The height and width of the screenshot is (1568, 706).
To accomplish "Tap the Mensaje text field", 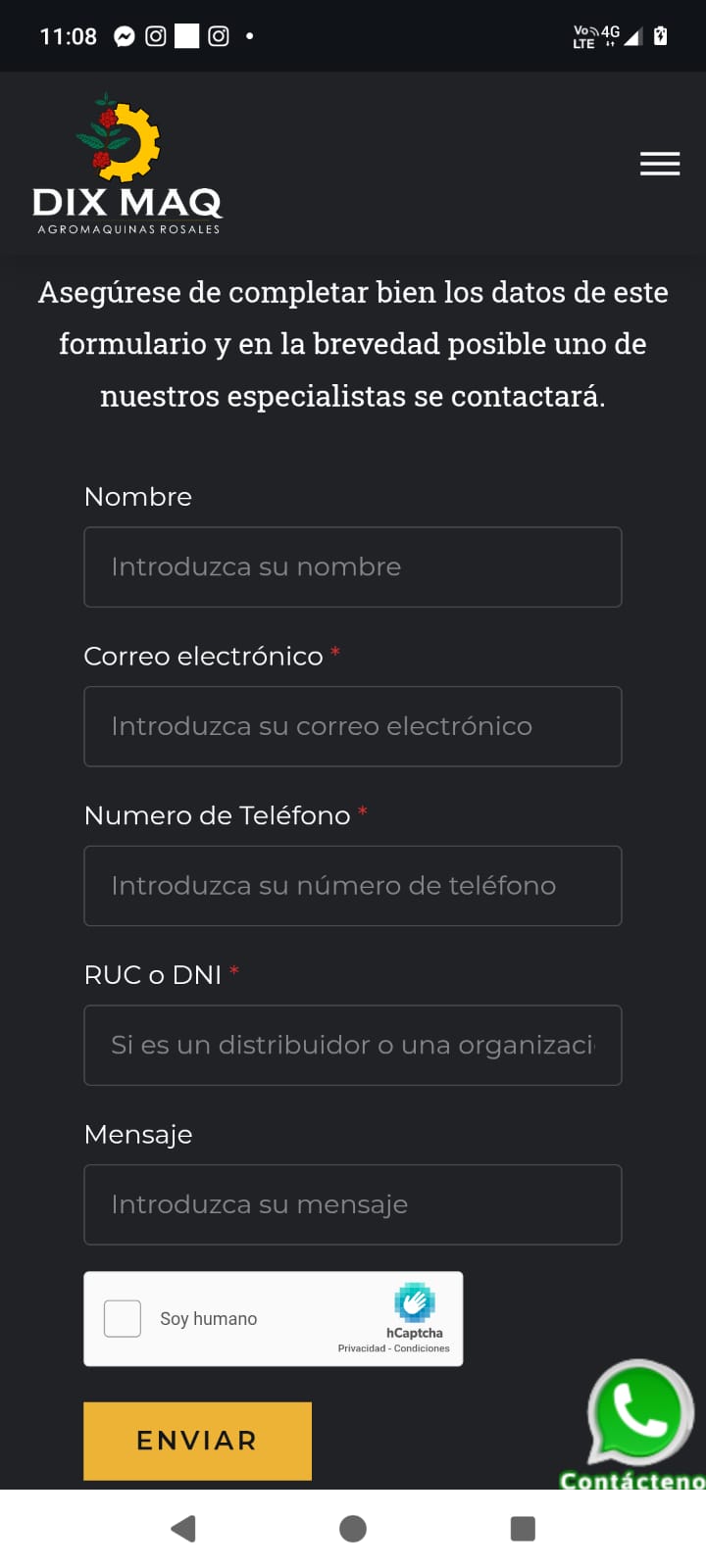I will (353, 1204).
